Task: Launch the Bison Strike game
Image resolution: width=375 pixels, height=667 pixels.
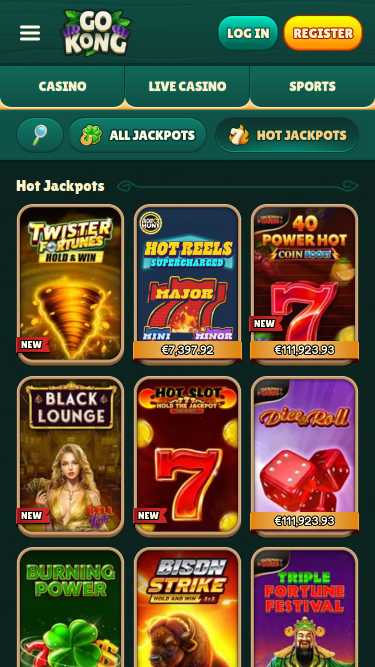Action: (188, 607)
